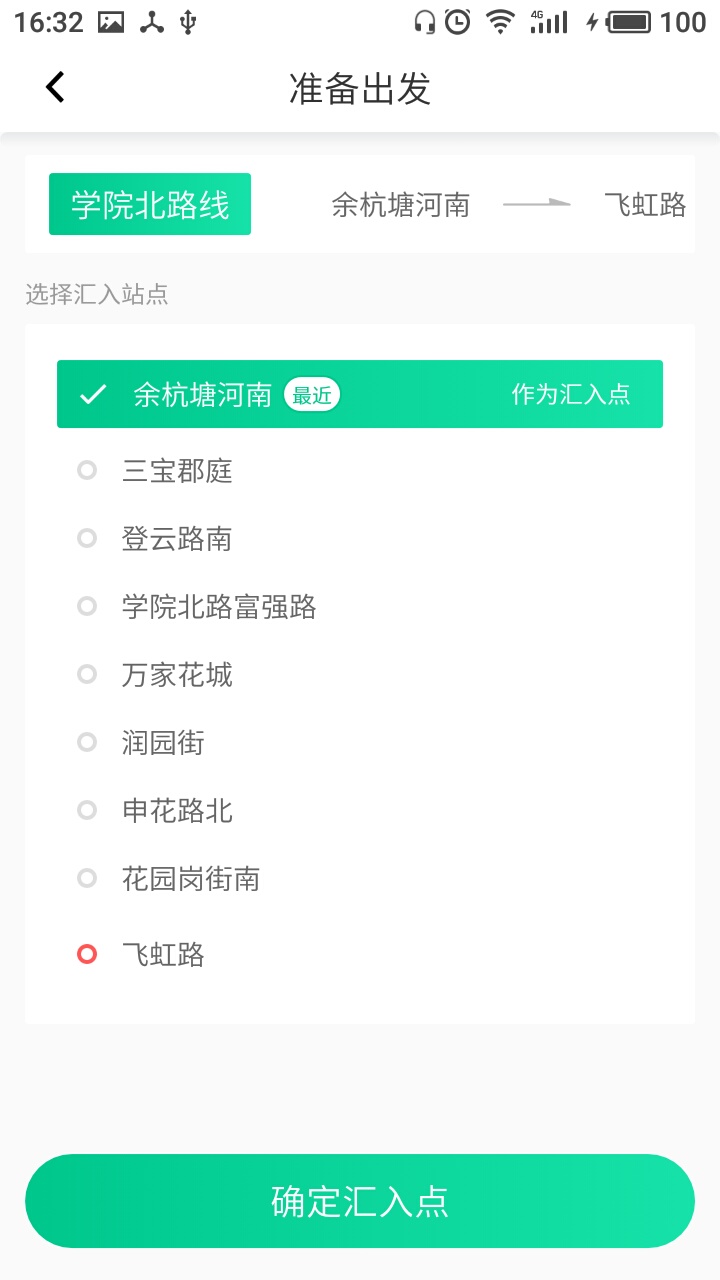
Task: Tap the 确定汇入点 confirm button
Action: (360, 1201)
